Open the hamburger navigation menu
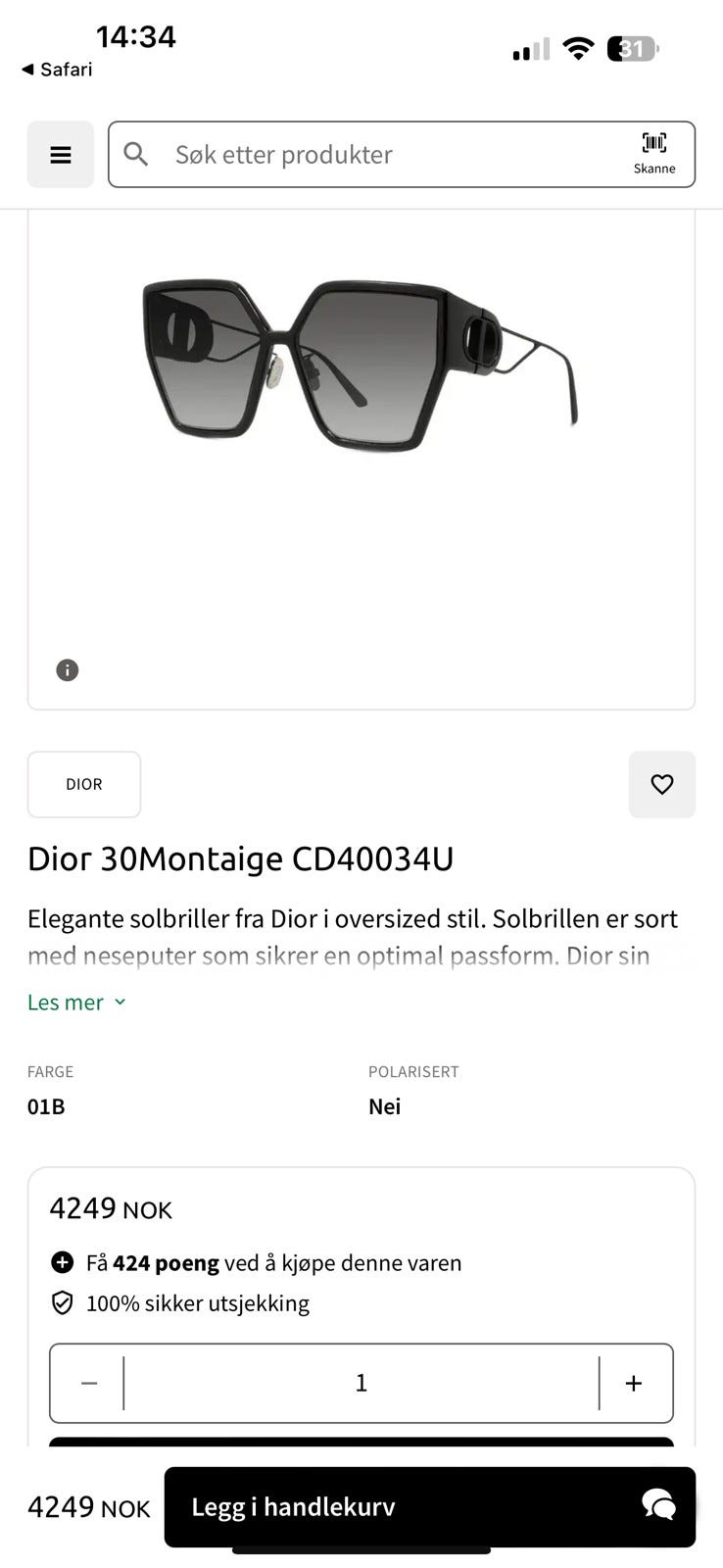Viewport: 723px width, 1568px height. coord(60,154)
